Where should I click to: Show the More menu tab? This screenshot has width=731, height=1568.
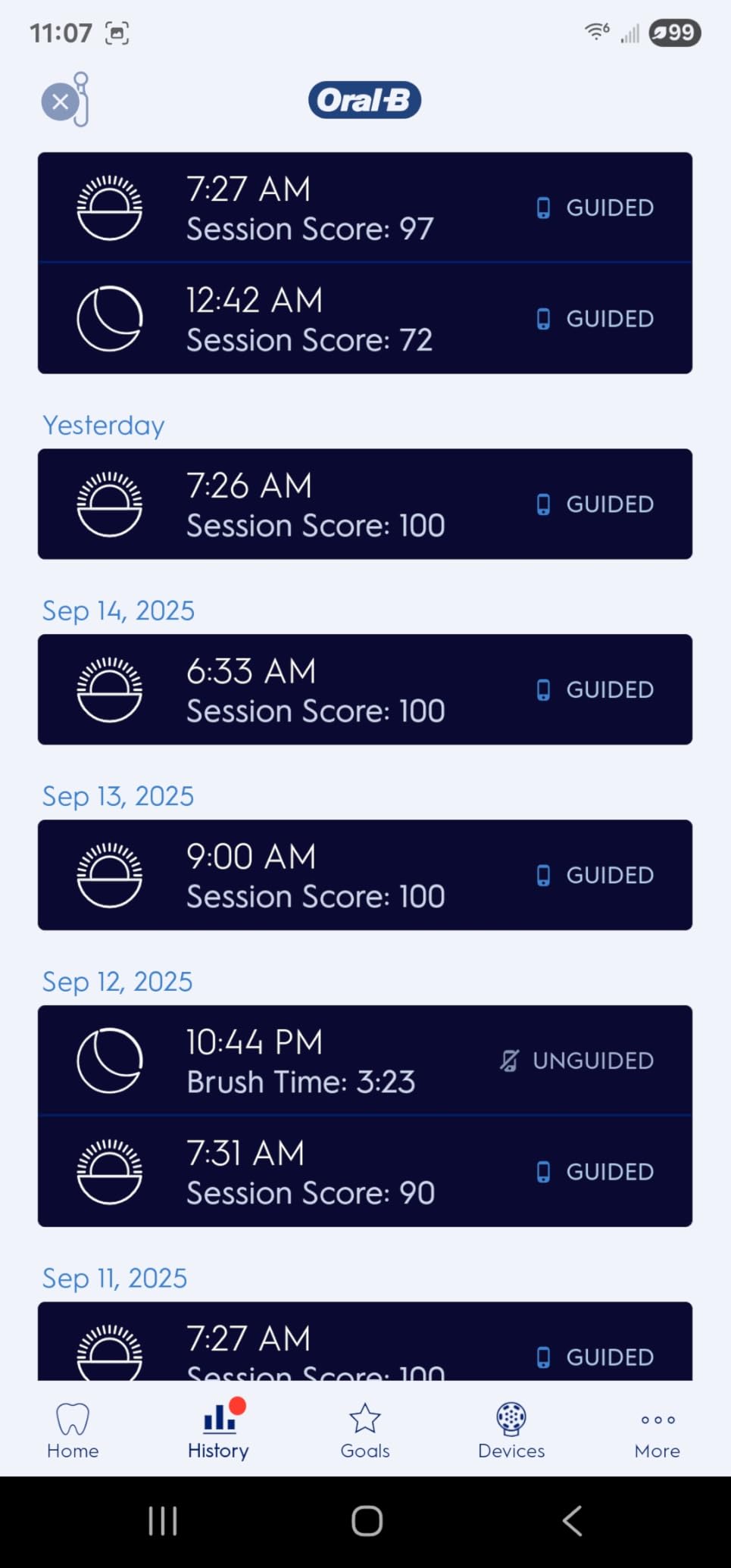658,1430
